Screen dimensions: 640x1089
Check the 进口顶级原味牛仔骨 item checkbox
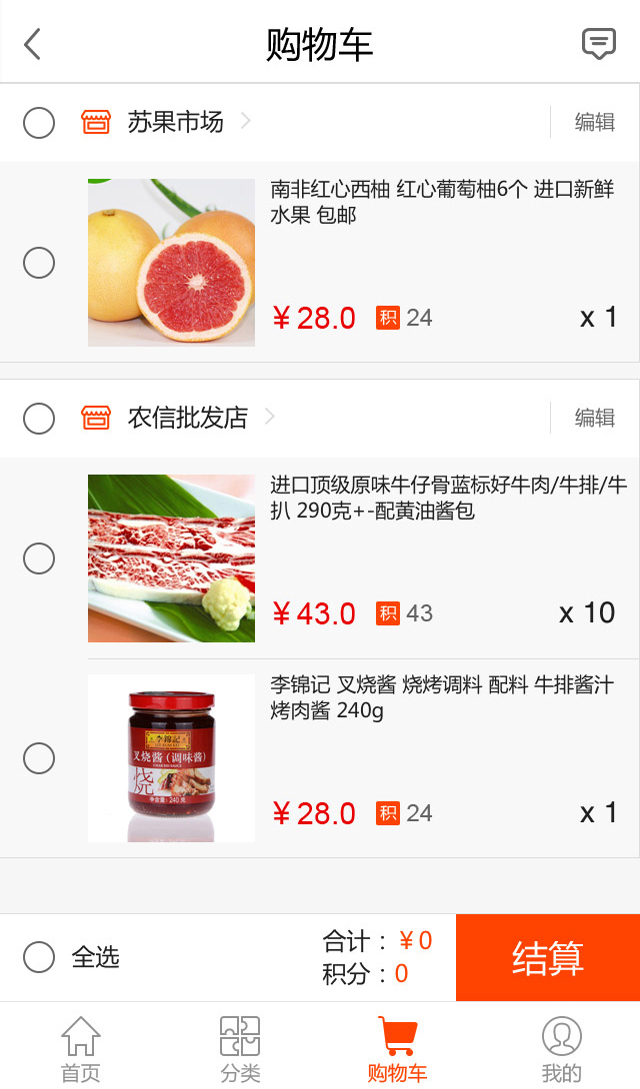click(x=39, y=558)
